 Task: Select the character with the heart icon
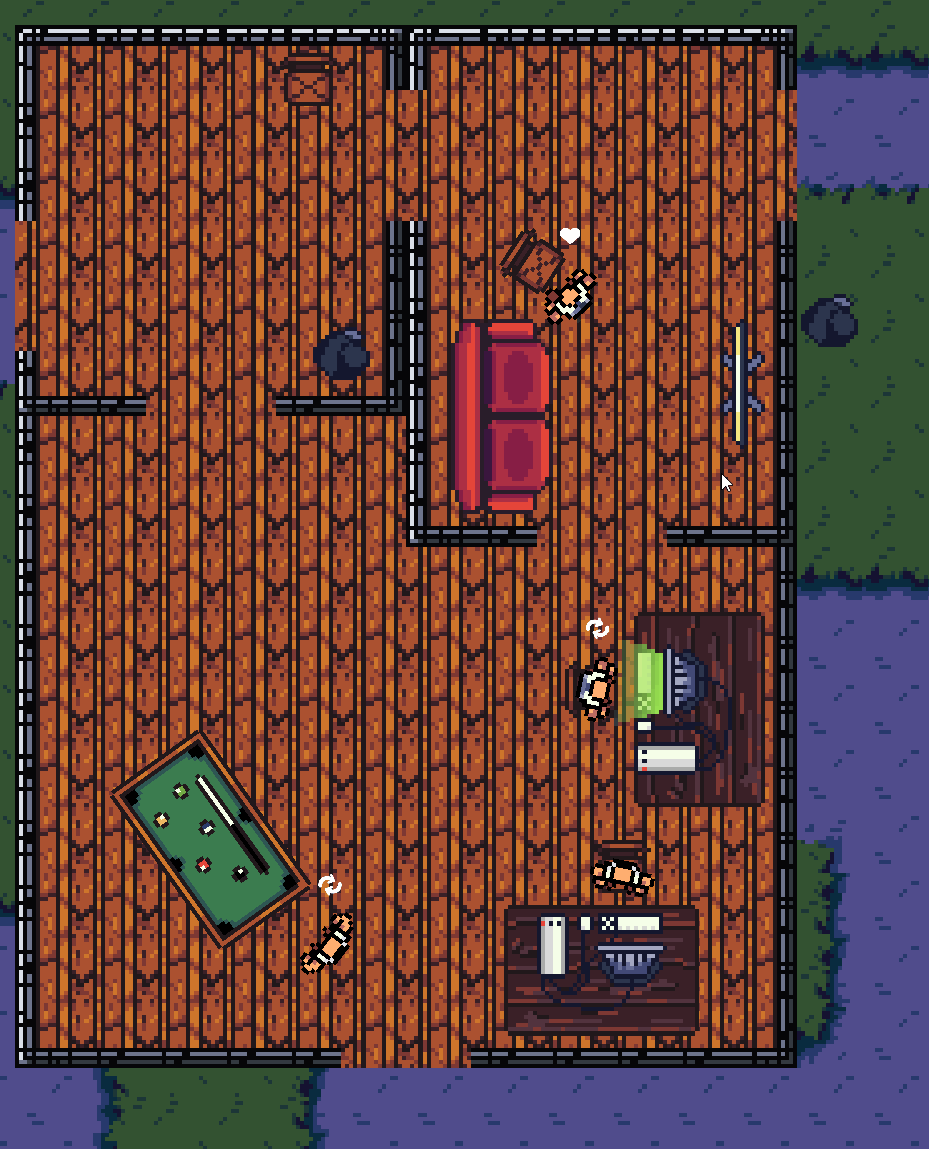570,296
